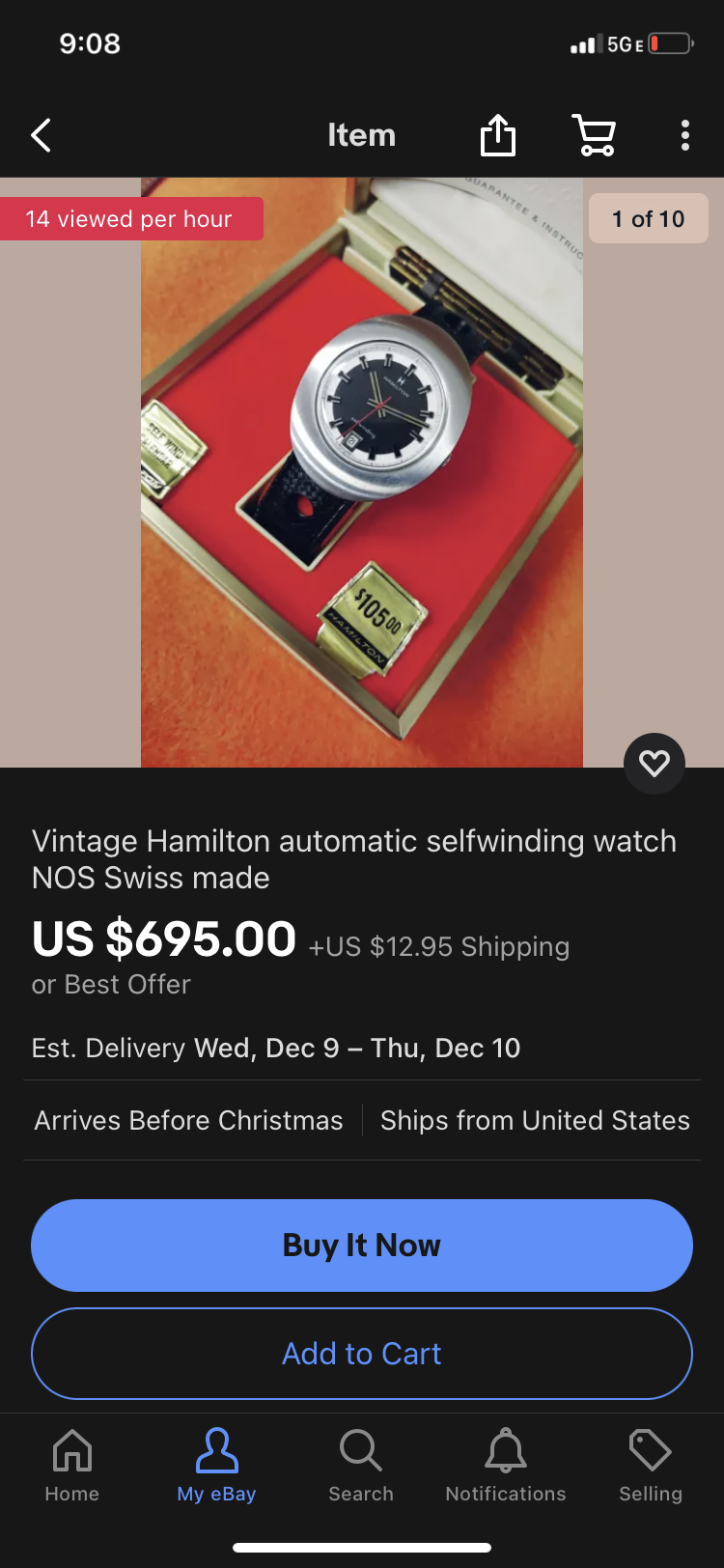724x1568 pixels.
Task: Open the three-dot overflow menu
Action: [x=684, y=135]
